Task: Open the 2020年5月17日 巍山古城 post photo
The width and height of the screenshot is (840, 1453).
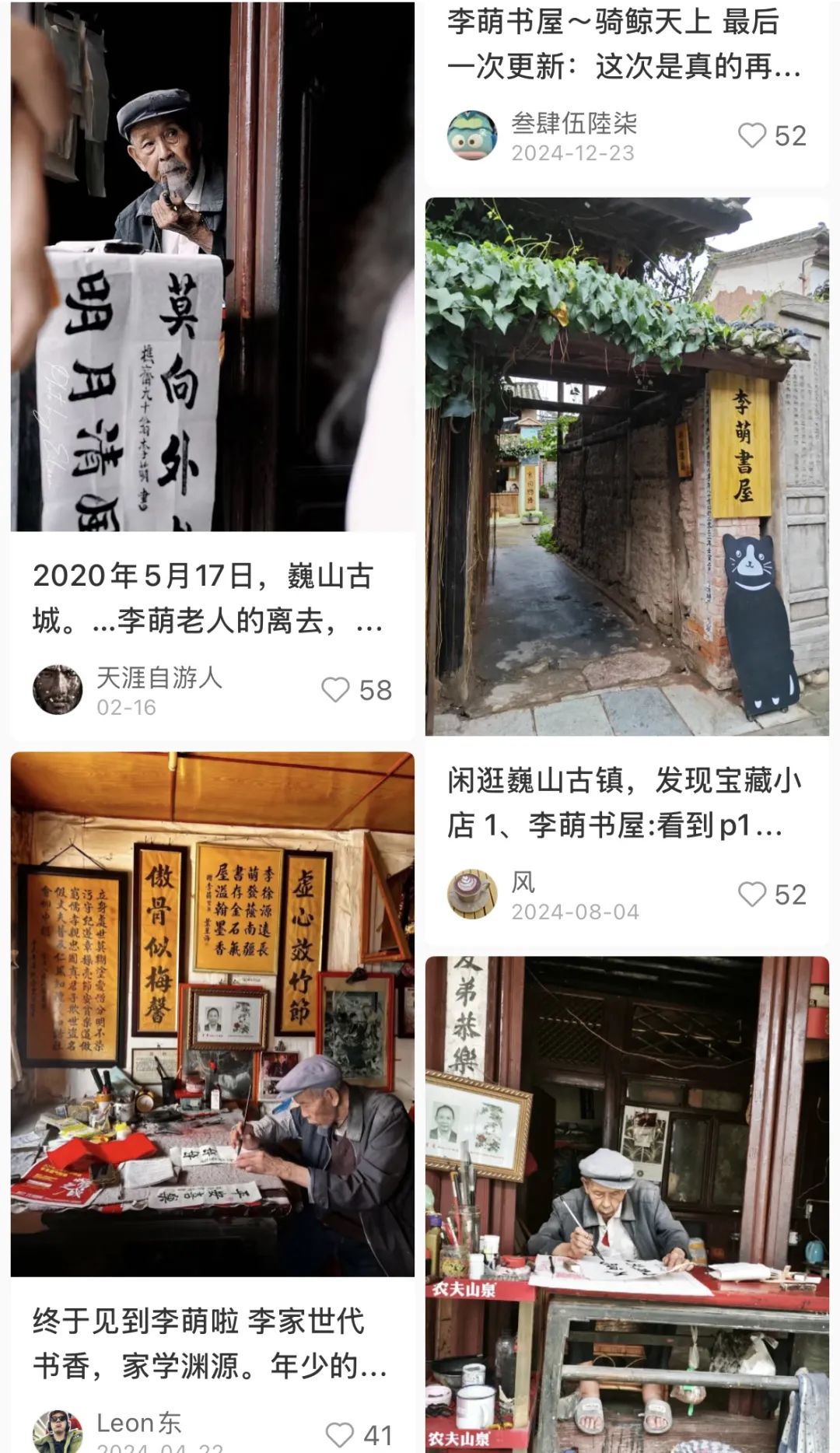Action: (x=212, y=266)
